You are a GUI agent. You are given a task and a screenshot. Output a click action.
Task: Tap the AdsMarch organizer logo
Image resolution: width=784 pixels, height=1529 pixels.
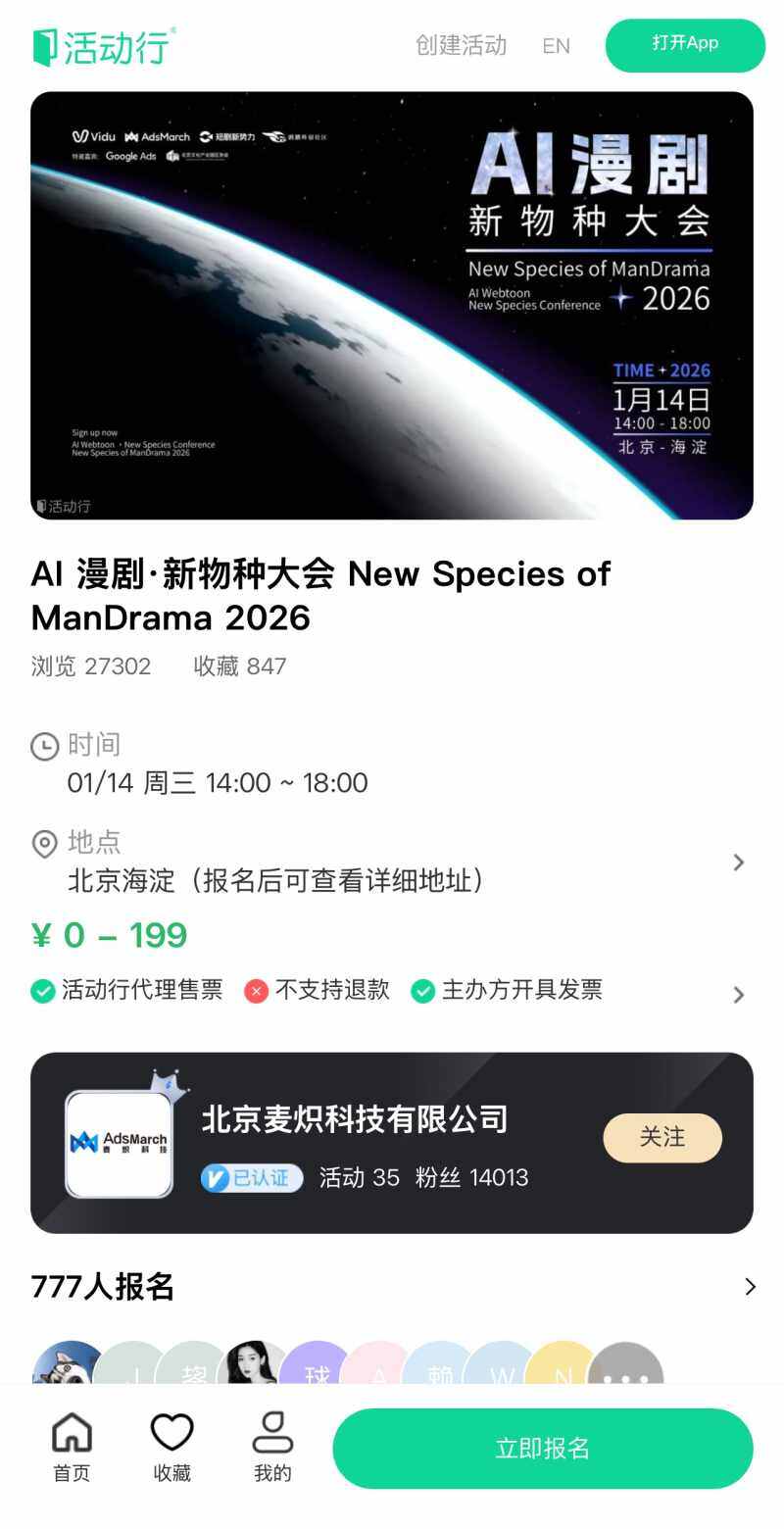(x=120, y=1140)
